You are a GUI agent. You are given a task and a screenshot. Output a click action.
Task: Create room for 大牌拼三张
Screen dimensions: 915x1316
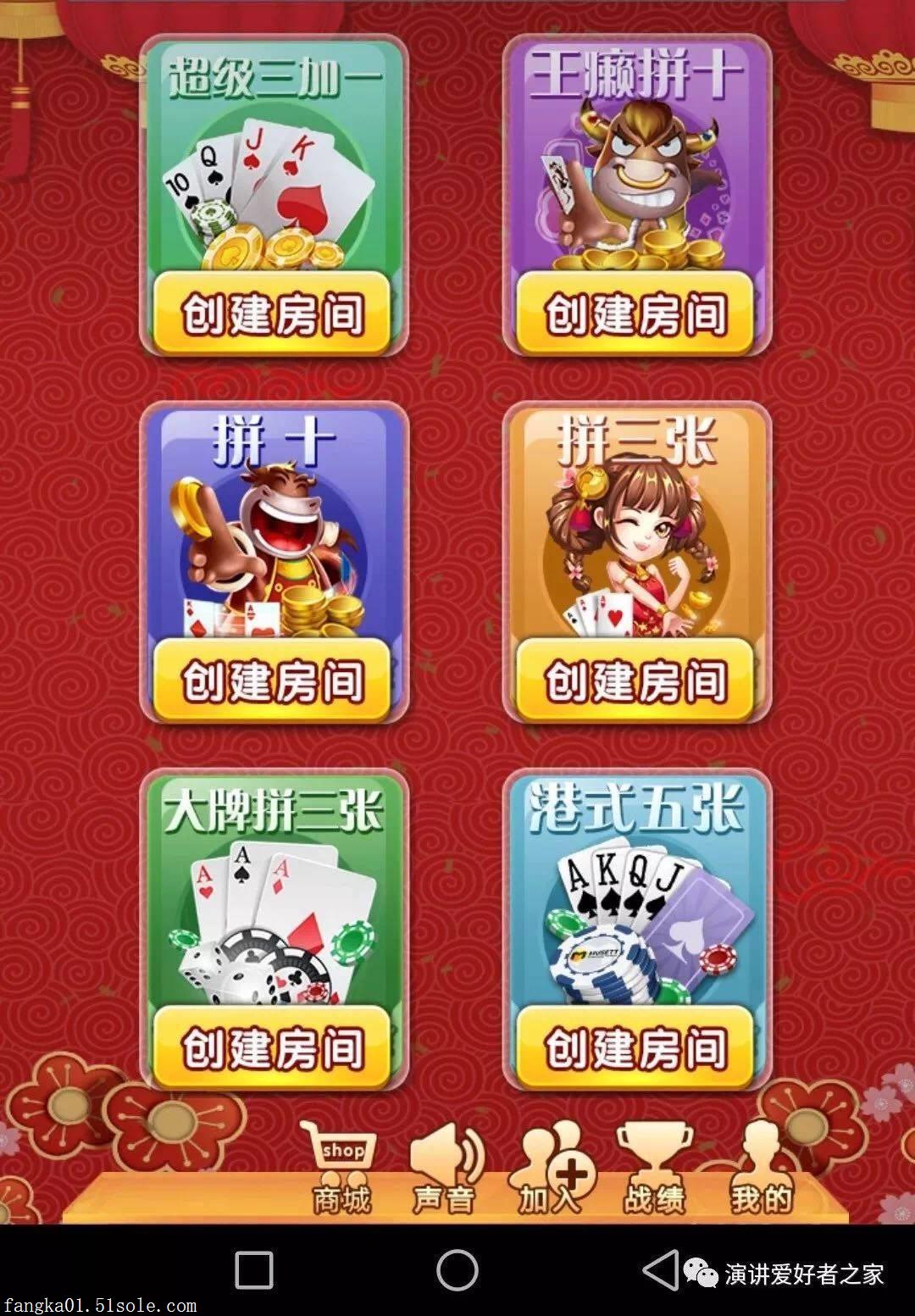(x=272, y=1047)
